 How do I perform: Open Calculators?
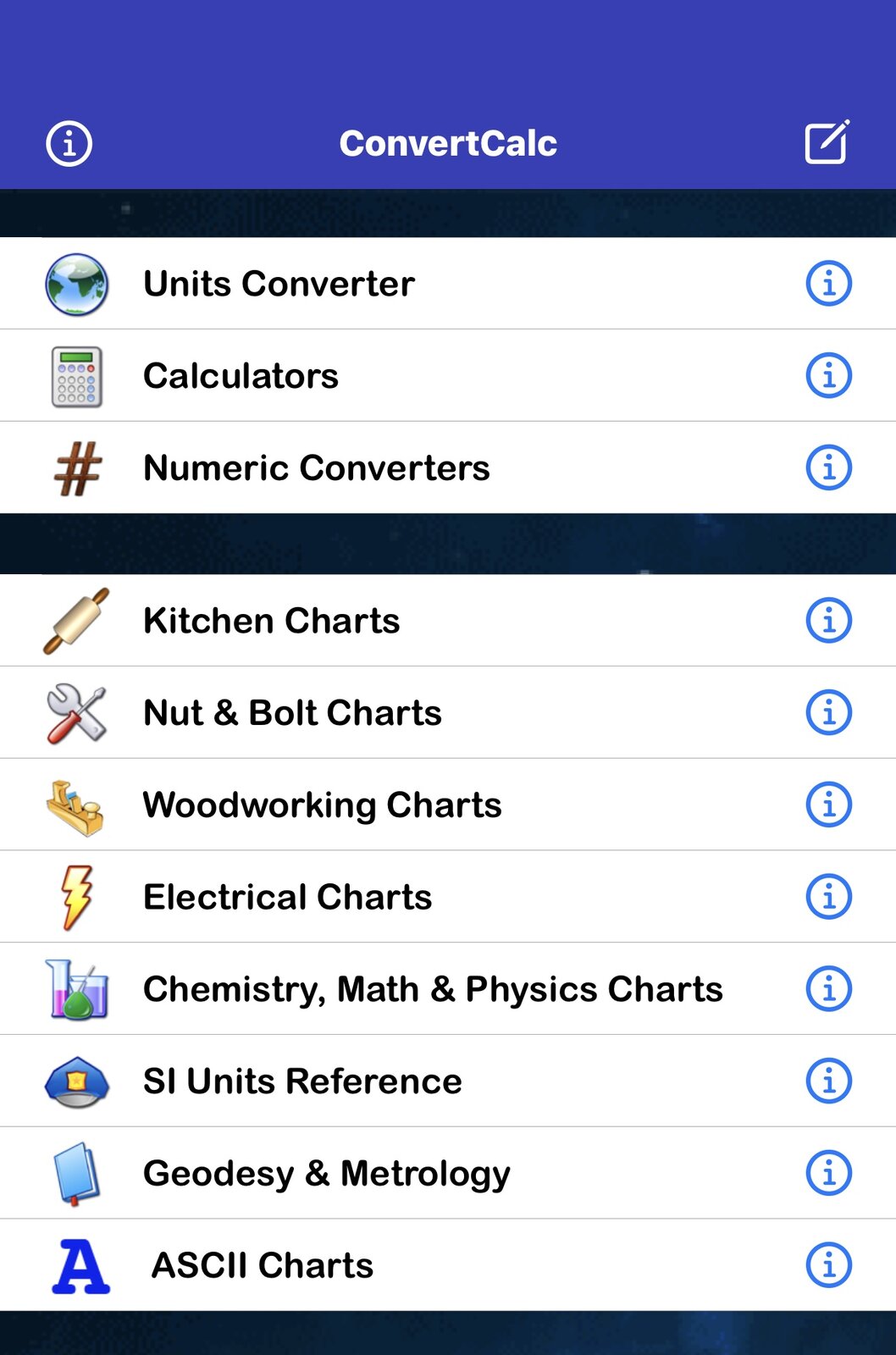click(241, 376)
